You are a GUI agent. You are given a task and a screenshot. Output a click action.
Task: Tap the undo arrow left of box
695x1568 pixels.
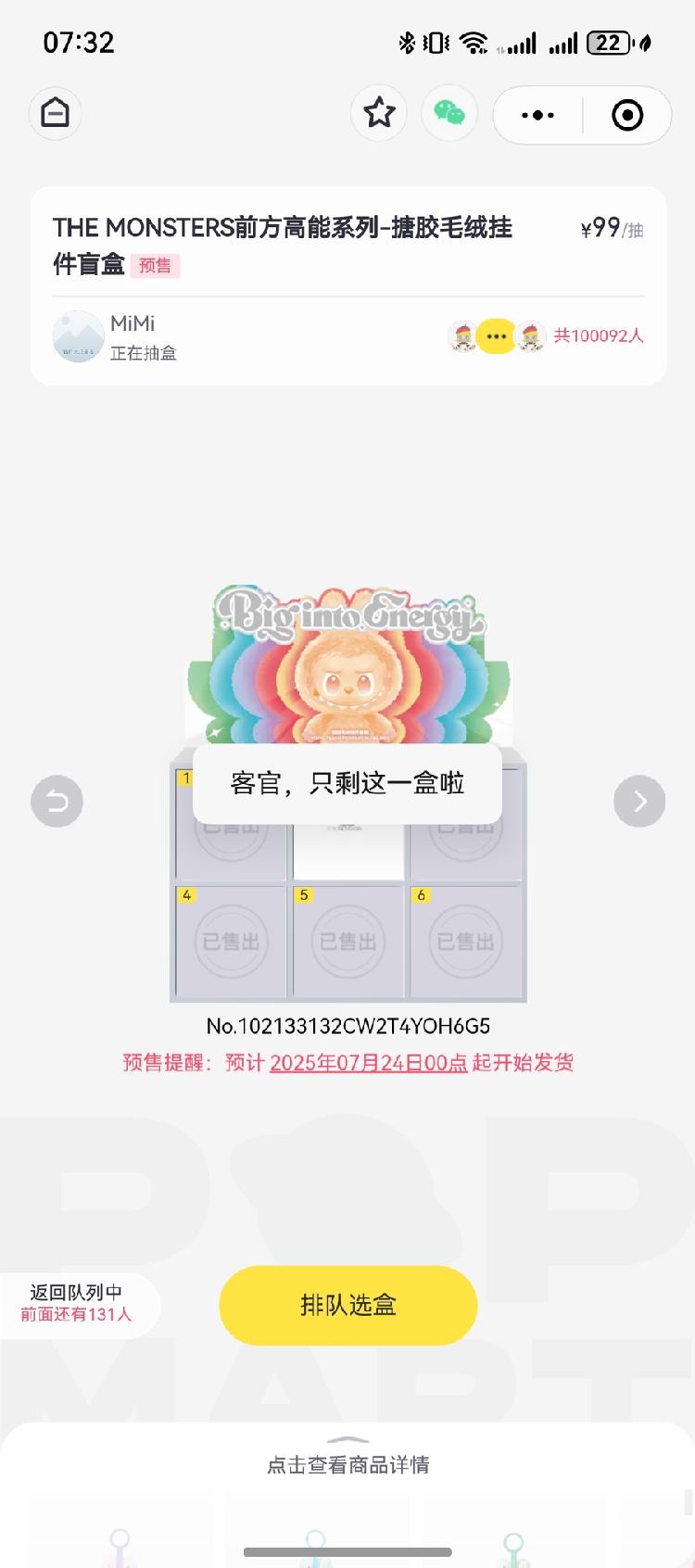coord(57,801)
